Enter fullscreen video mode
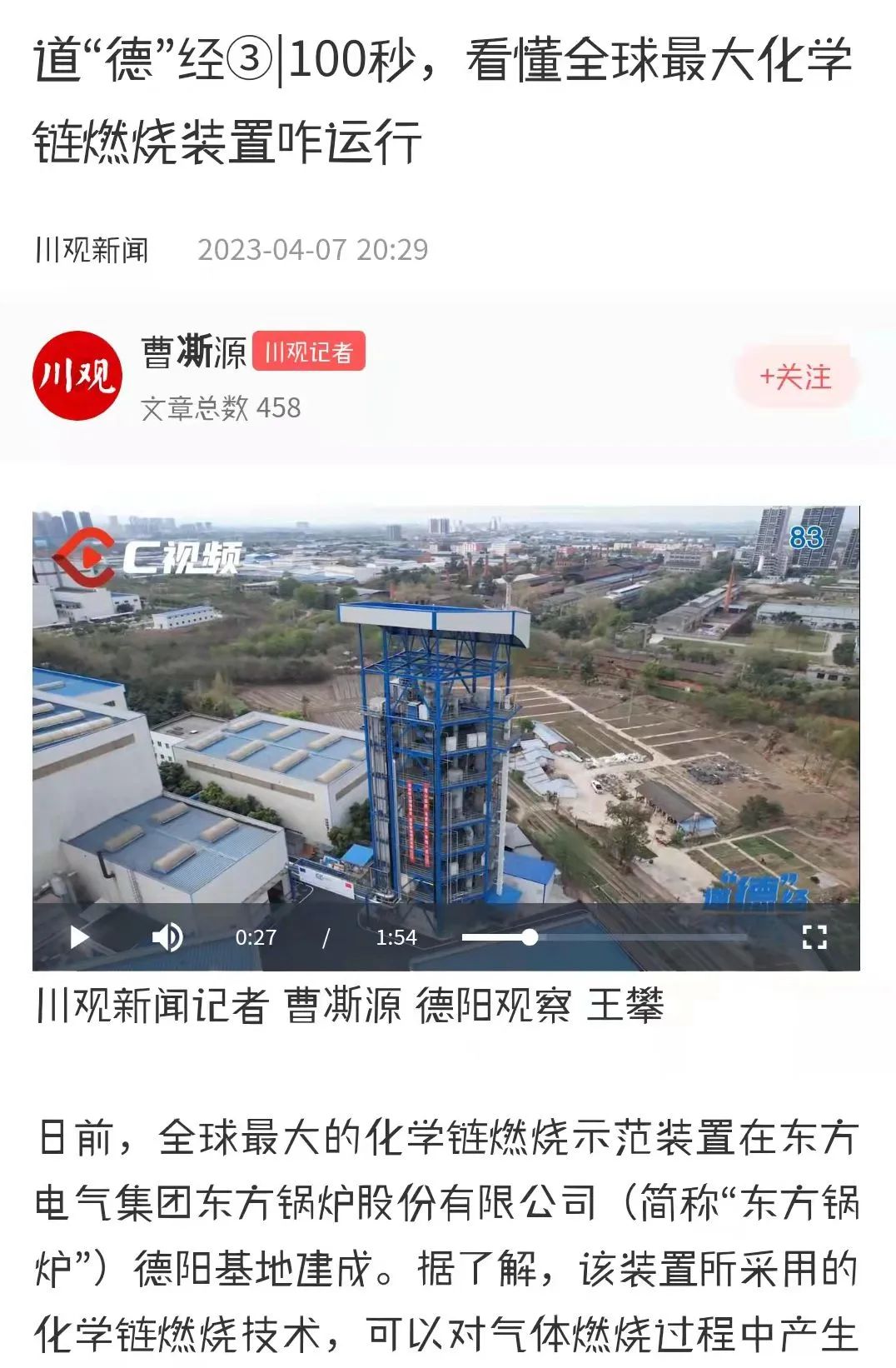 pyautogui.click(x=814, y=937)
